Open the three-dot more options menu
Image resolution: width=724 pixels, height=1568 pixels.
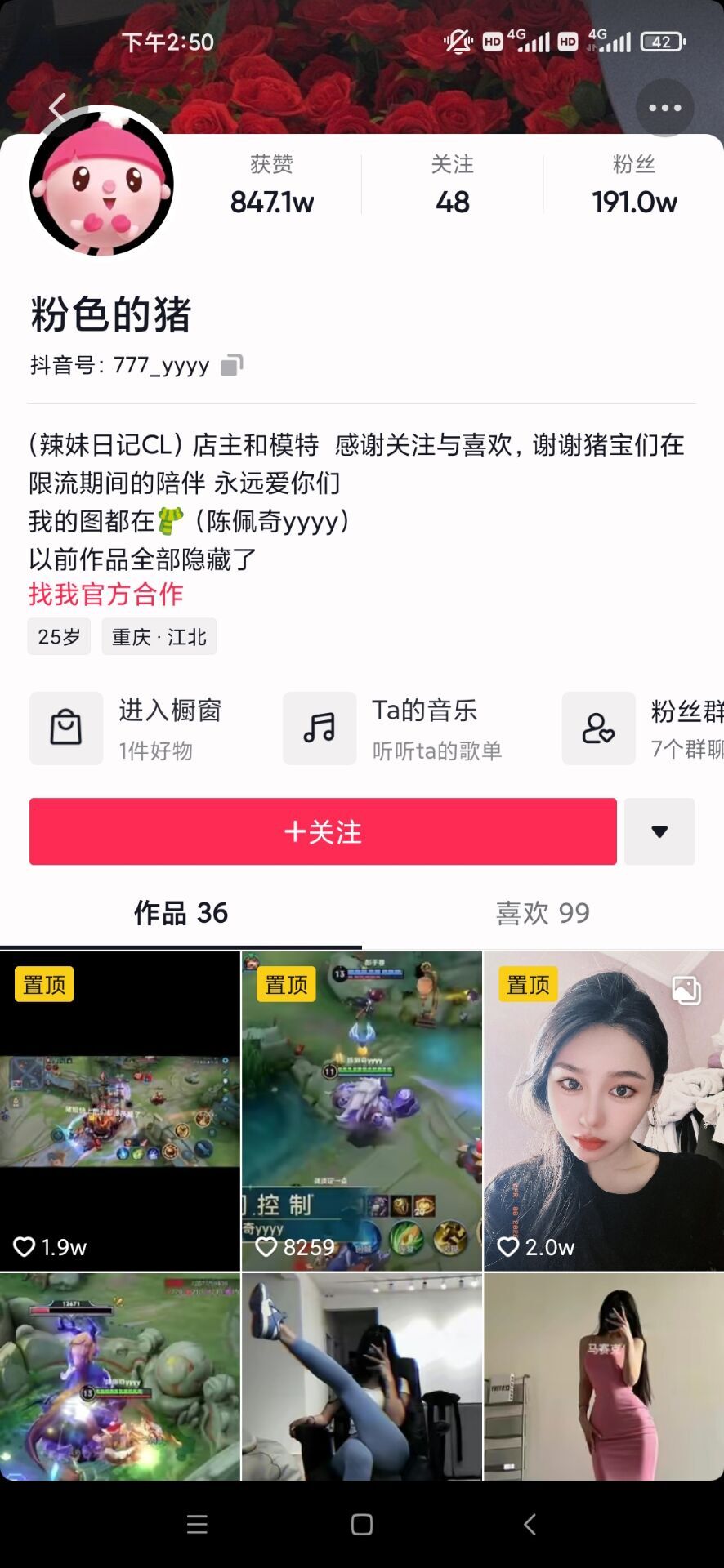(664, 108)
